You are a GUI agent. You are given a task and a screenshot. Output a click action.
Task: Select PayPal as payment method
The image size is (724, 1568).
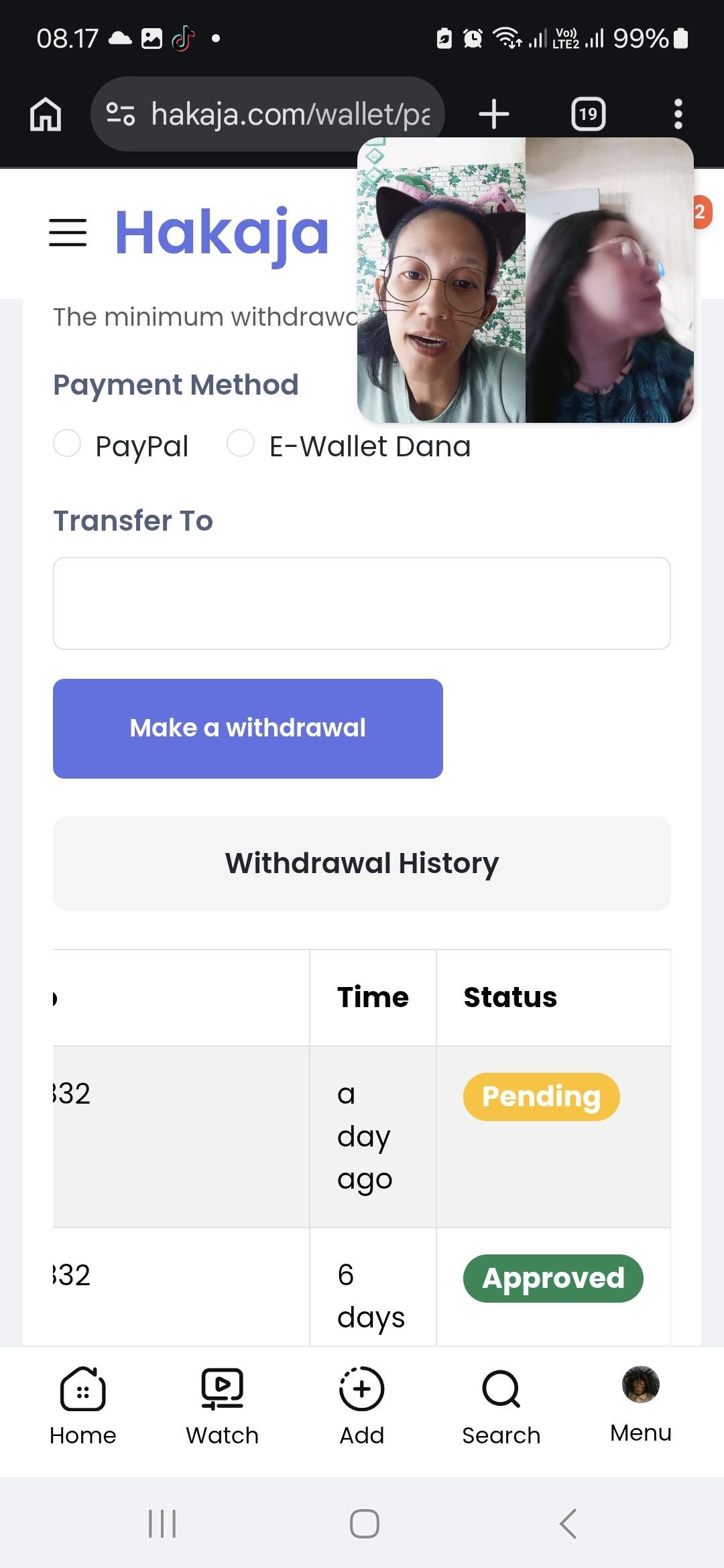coord(67,444)
